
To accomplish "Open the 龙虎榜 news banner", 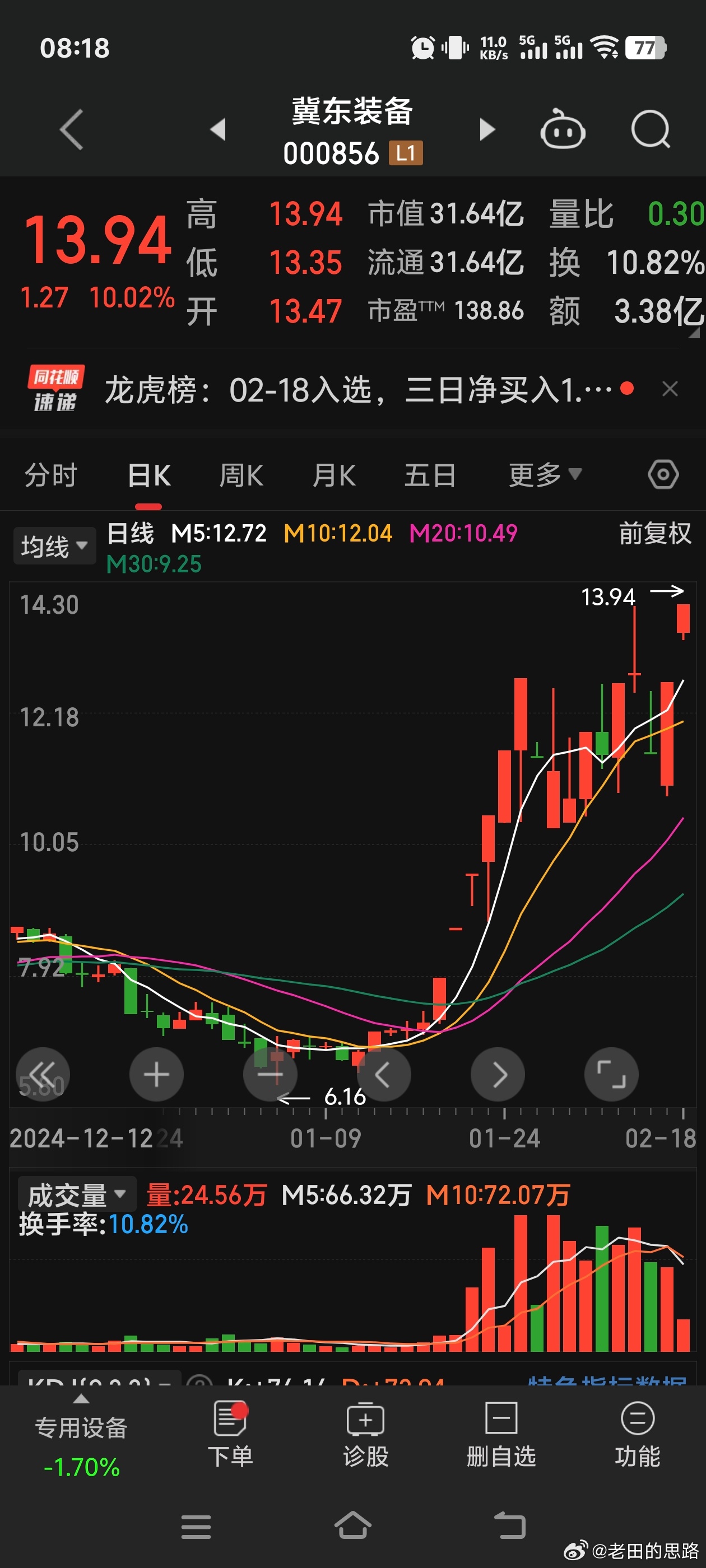I will (x=358, y=390).
